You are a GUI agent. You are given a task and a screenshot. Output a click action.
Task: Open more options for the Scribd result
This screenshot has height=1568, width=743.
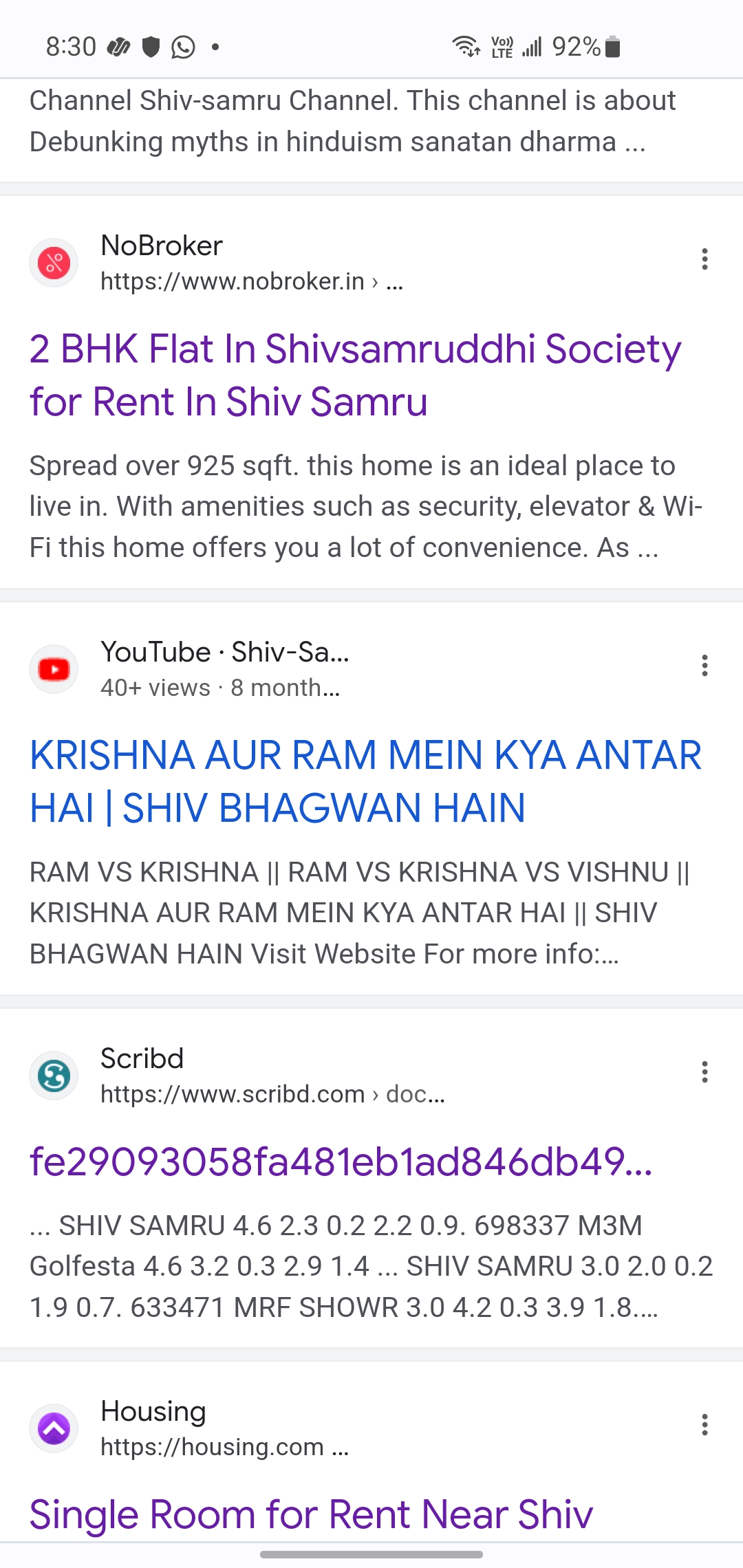coord(704,1072)
